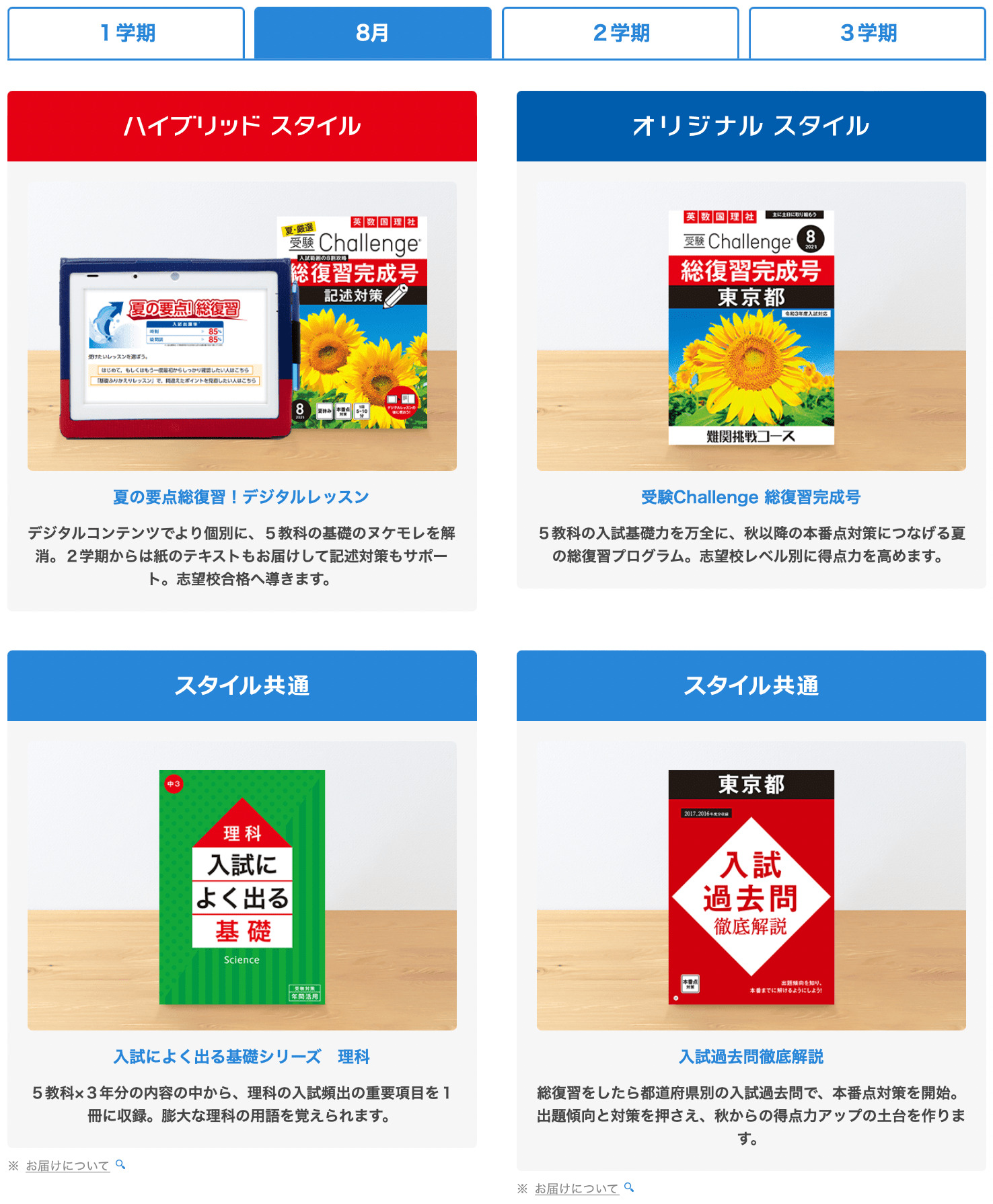Switch to the 2学期 tab

tap(620, 33)
